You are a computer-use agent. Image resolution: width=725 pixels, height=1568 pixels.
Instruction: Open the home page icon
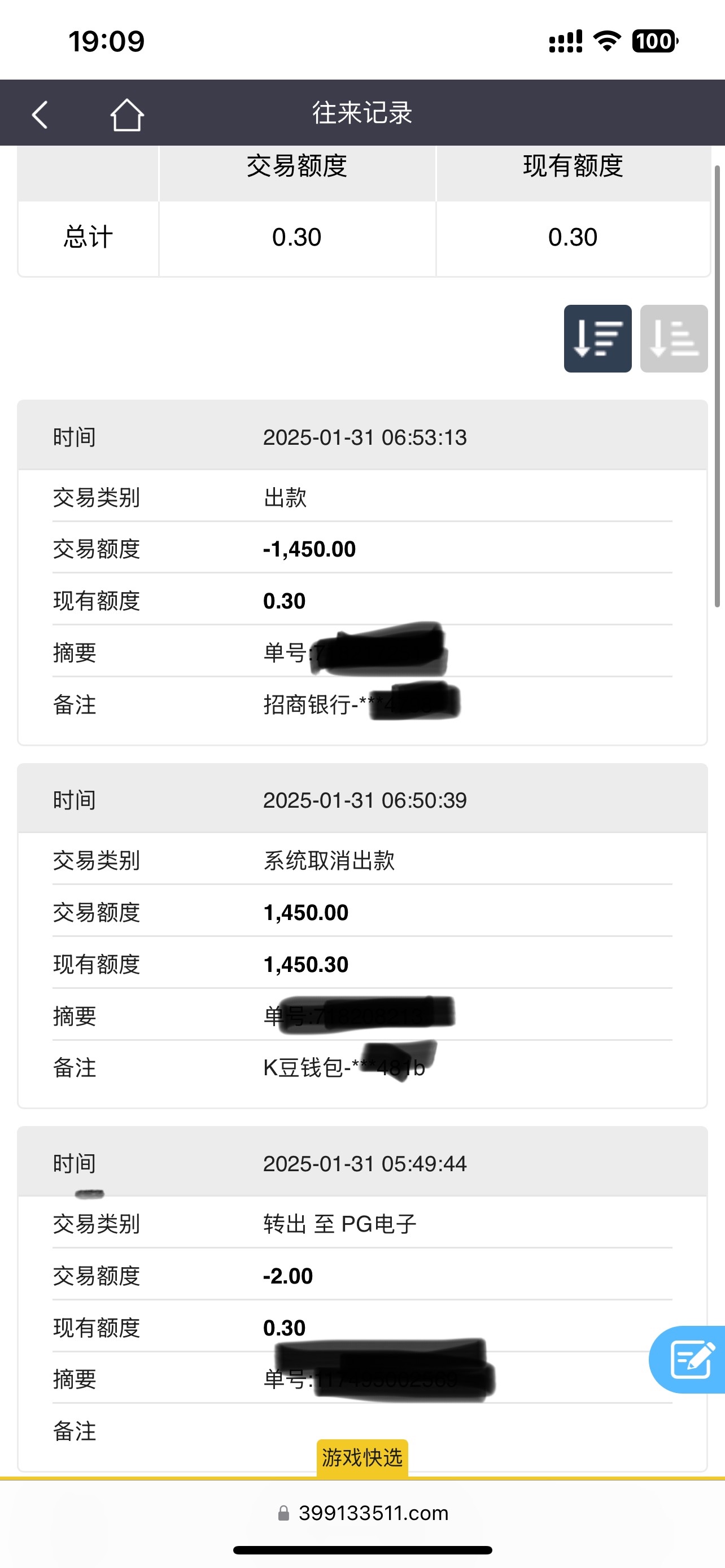point(126,114)
